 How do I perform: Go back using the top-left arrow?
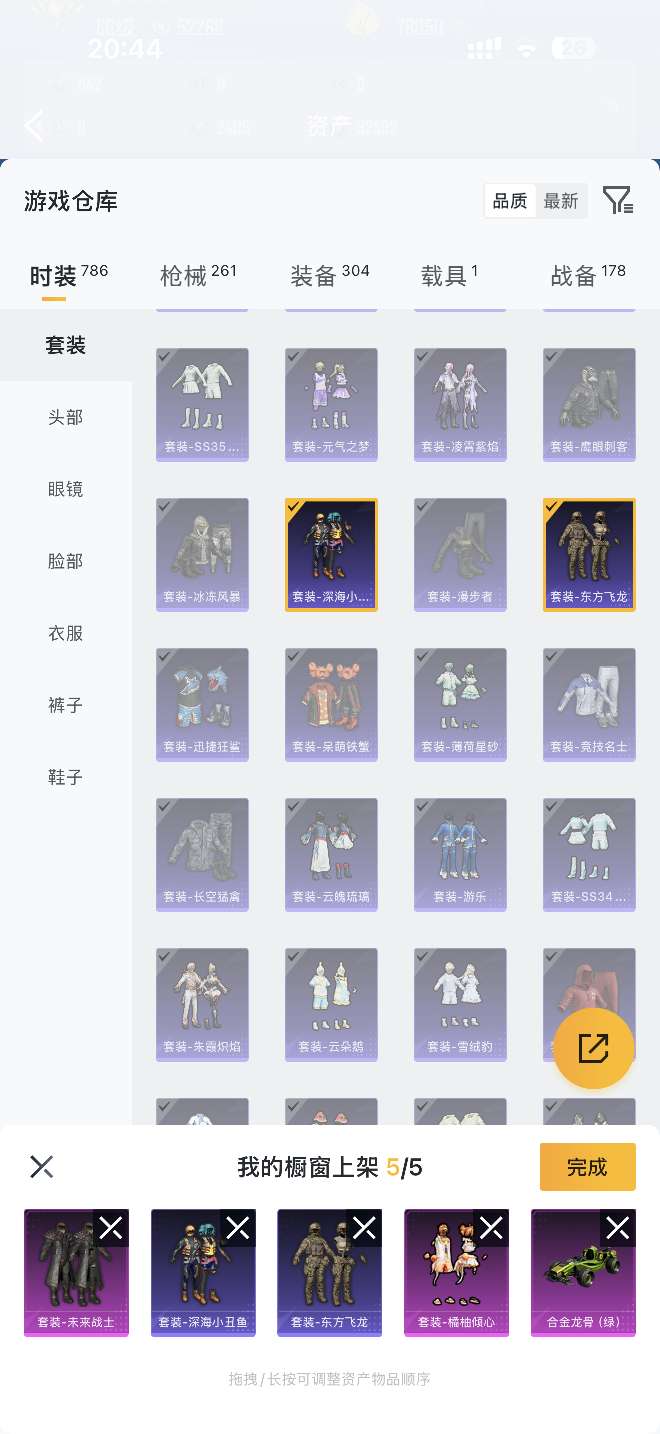34,125
